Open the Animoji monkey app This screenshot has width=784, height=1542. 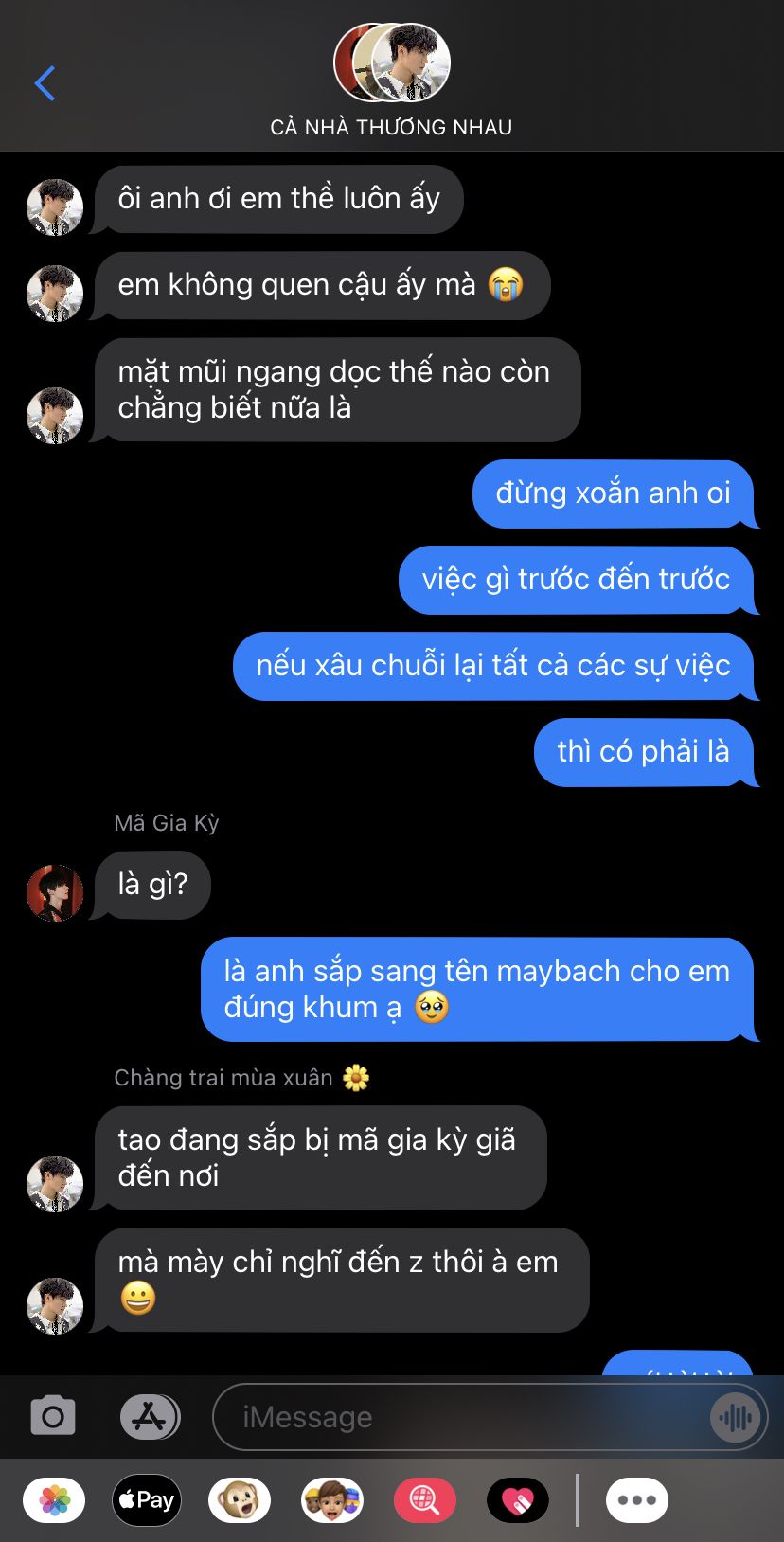240,1500
